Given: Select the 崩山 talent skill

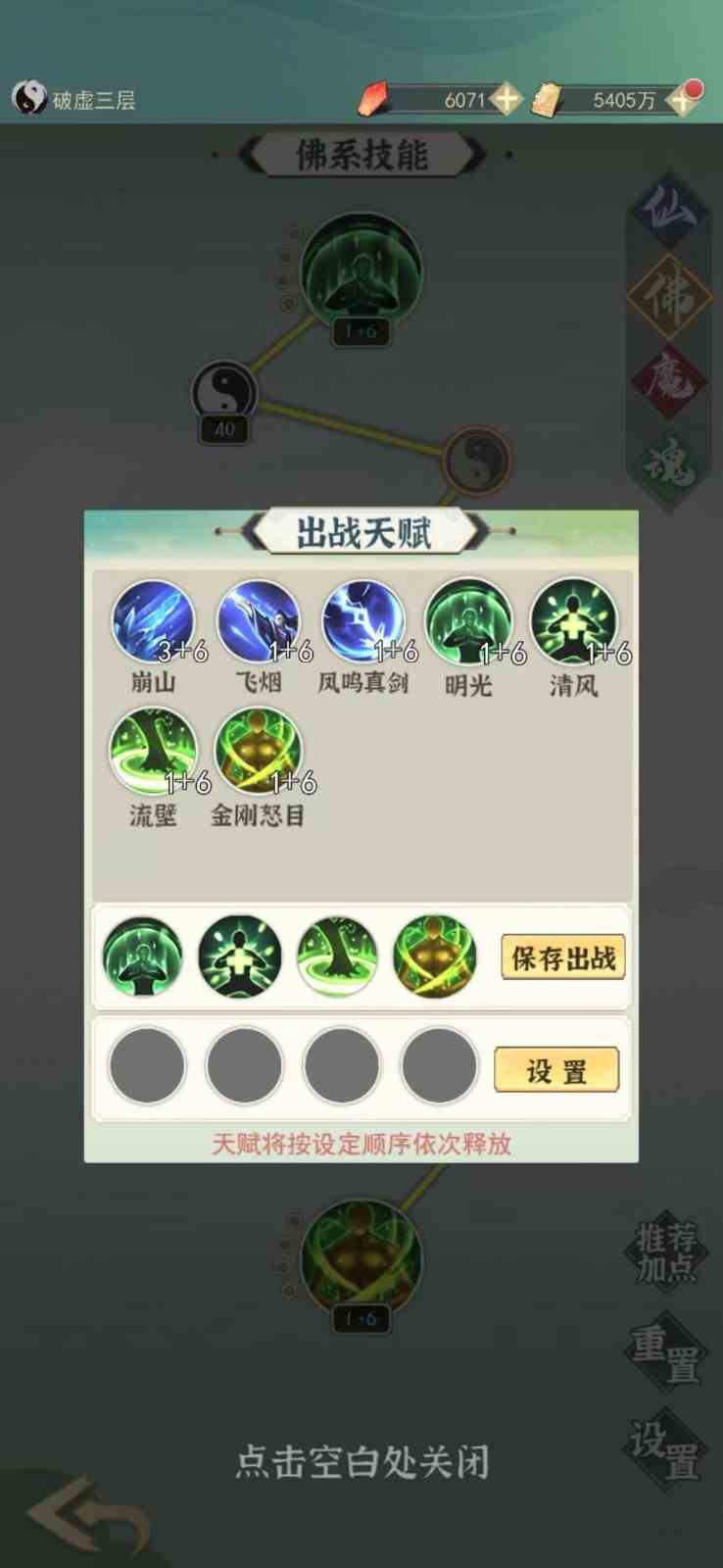Looking at the screenshot, I should click(x=153, y=622).
